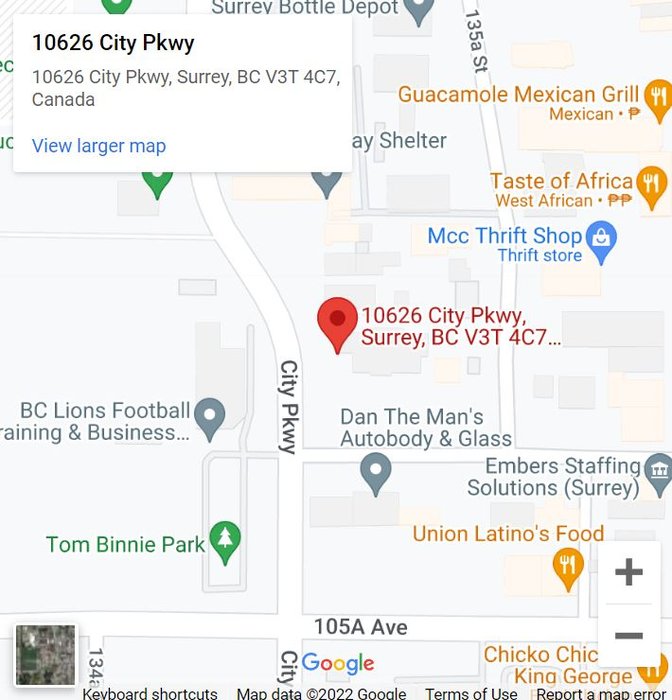Open Guacamole Mexican Grill place marker

[656, 96]
